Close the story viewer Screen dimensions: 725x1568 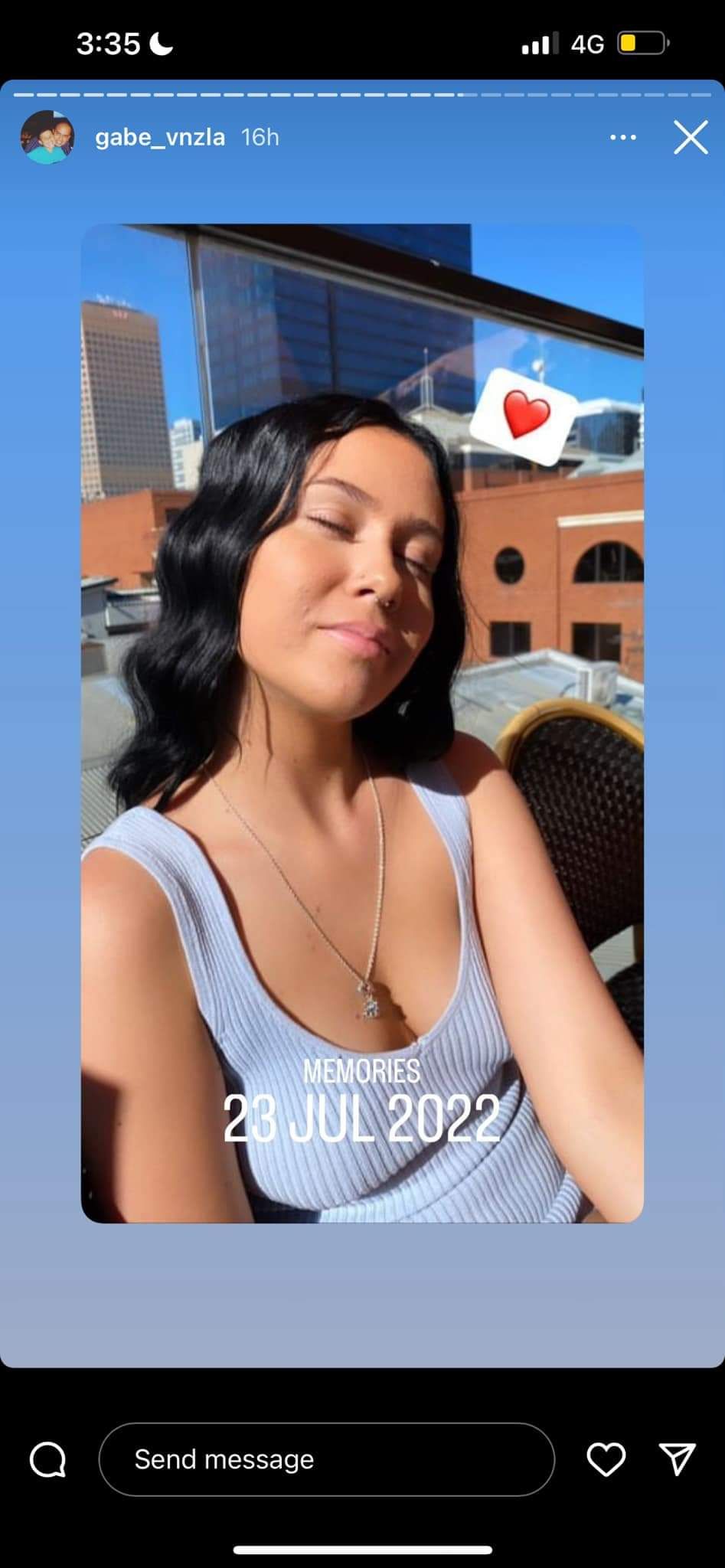tap(690, 138)
